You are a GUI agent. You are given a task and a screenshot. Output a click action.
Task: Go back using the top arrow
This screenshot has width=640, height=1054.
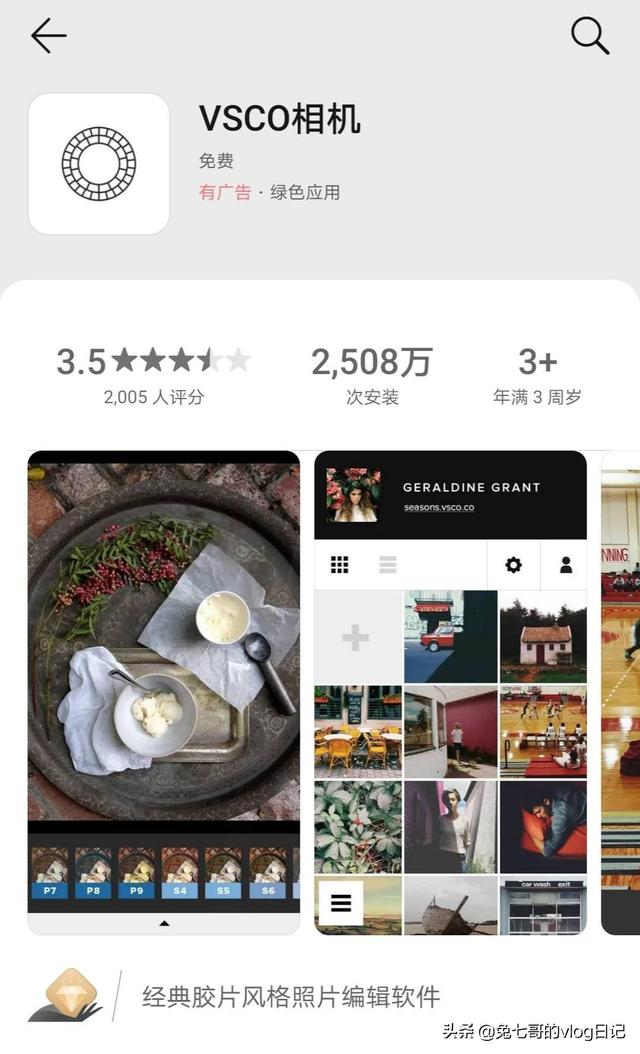[48, 36]
